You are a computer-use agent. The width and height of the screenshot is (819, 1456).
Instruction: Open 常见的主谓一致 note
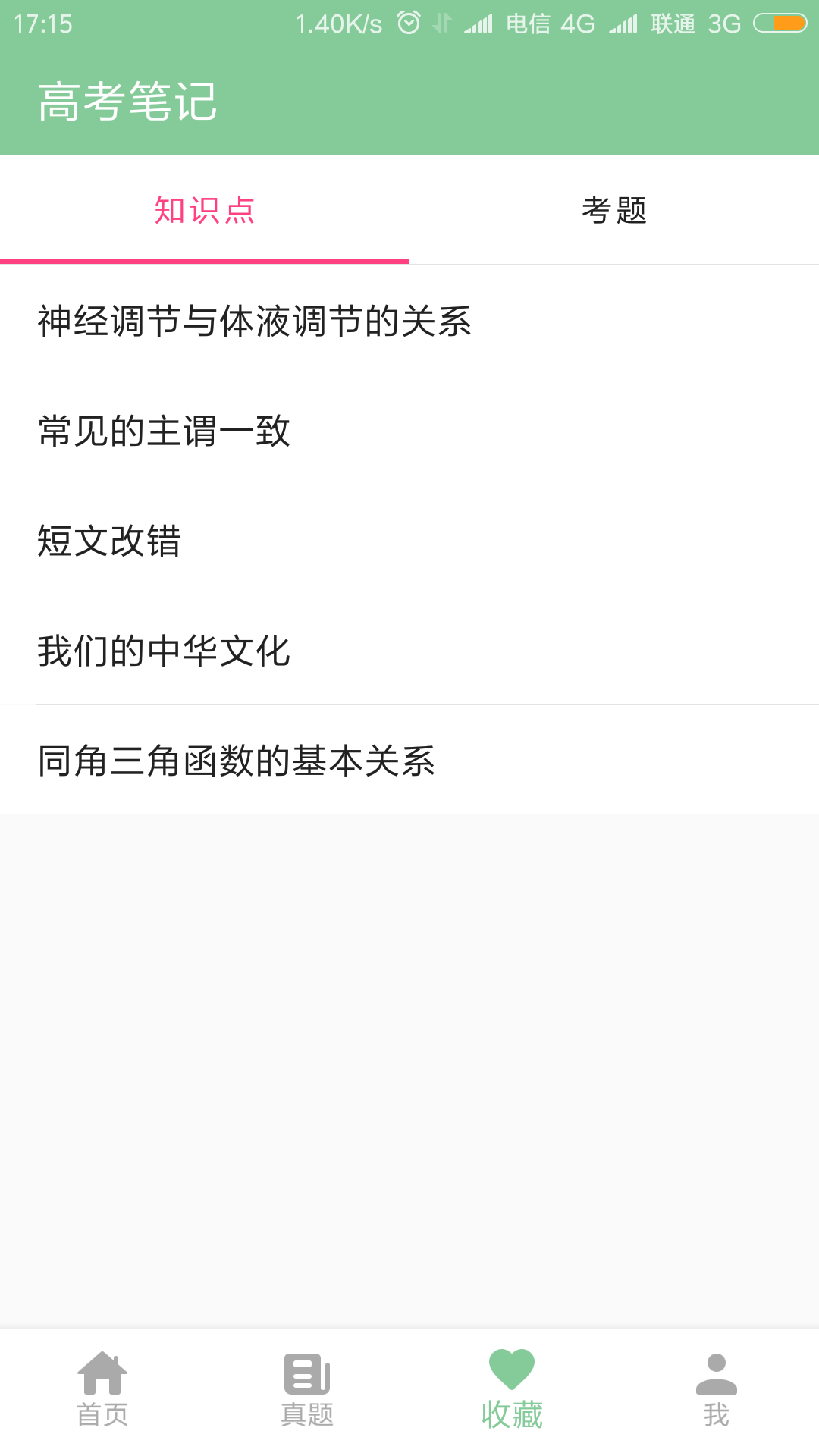165,431
